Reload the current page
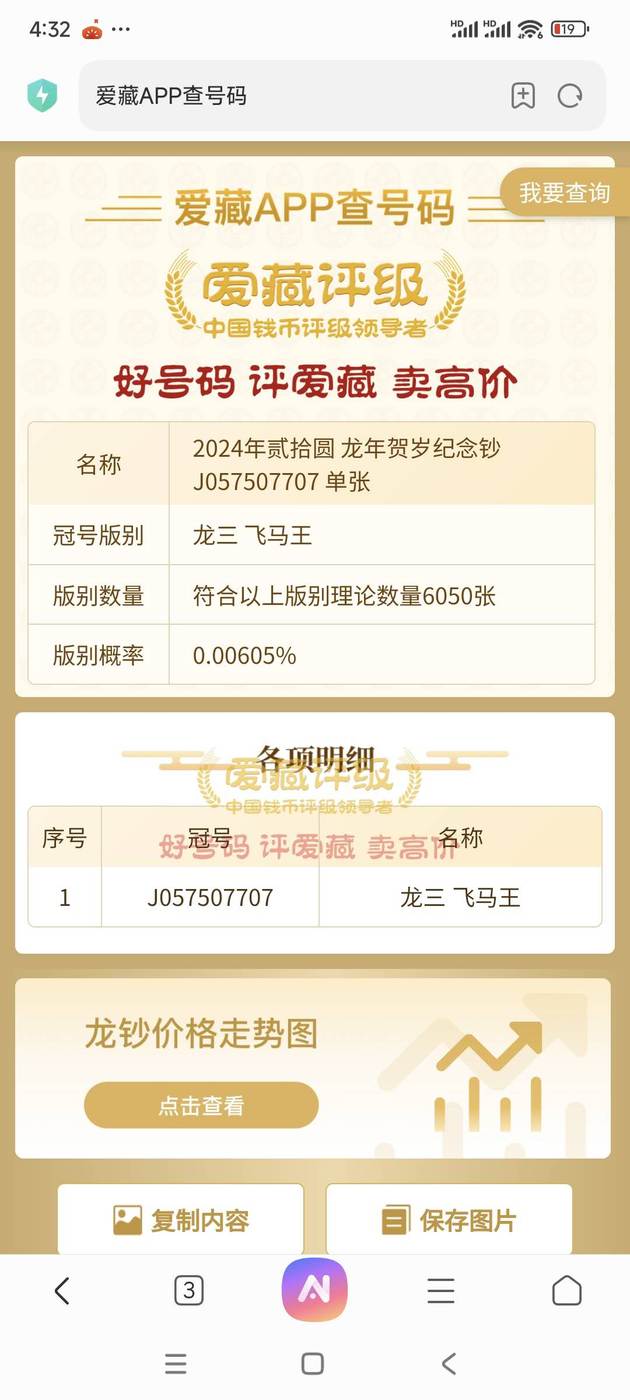 pos(570,96)
